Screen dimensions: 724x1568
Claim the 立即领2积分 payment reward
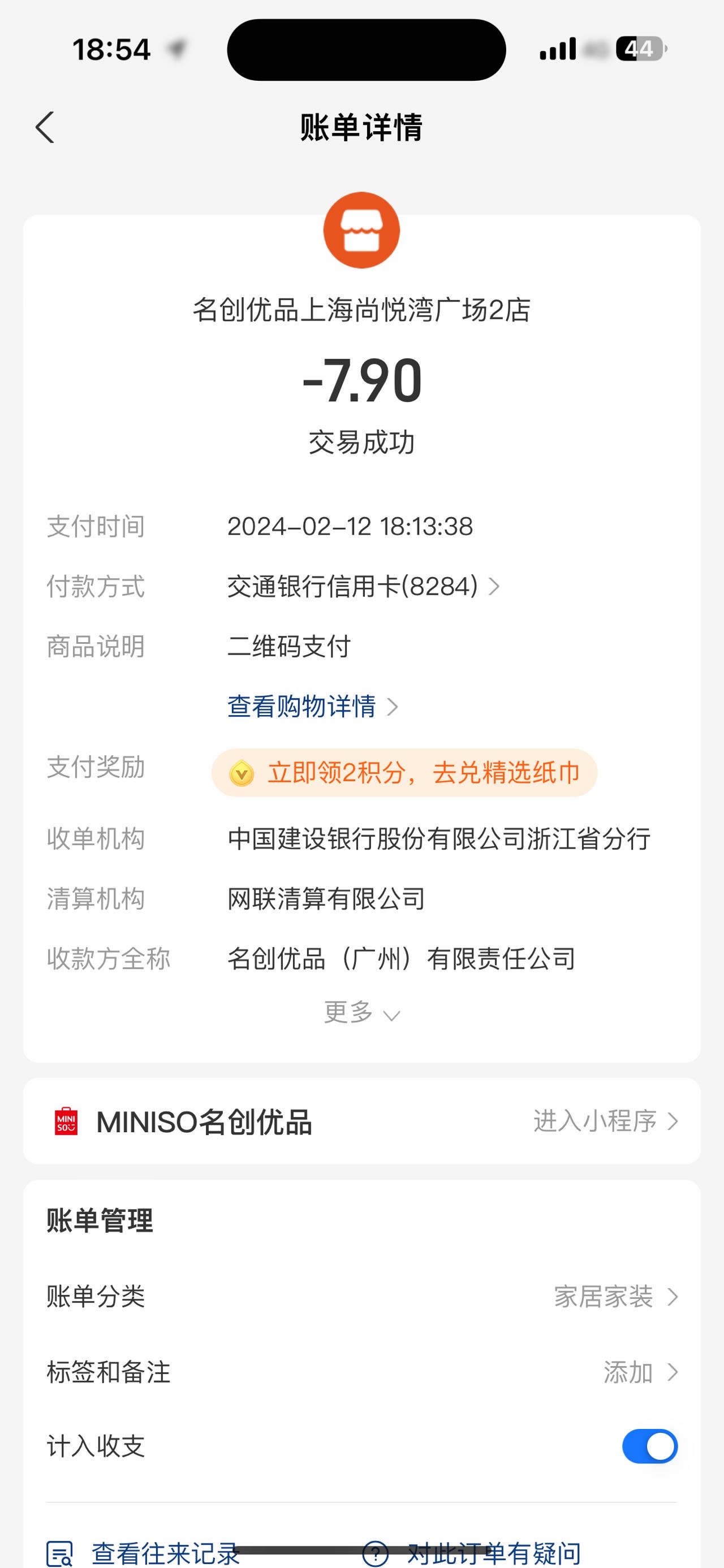pyautogui.click(x=404, y=773)
